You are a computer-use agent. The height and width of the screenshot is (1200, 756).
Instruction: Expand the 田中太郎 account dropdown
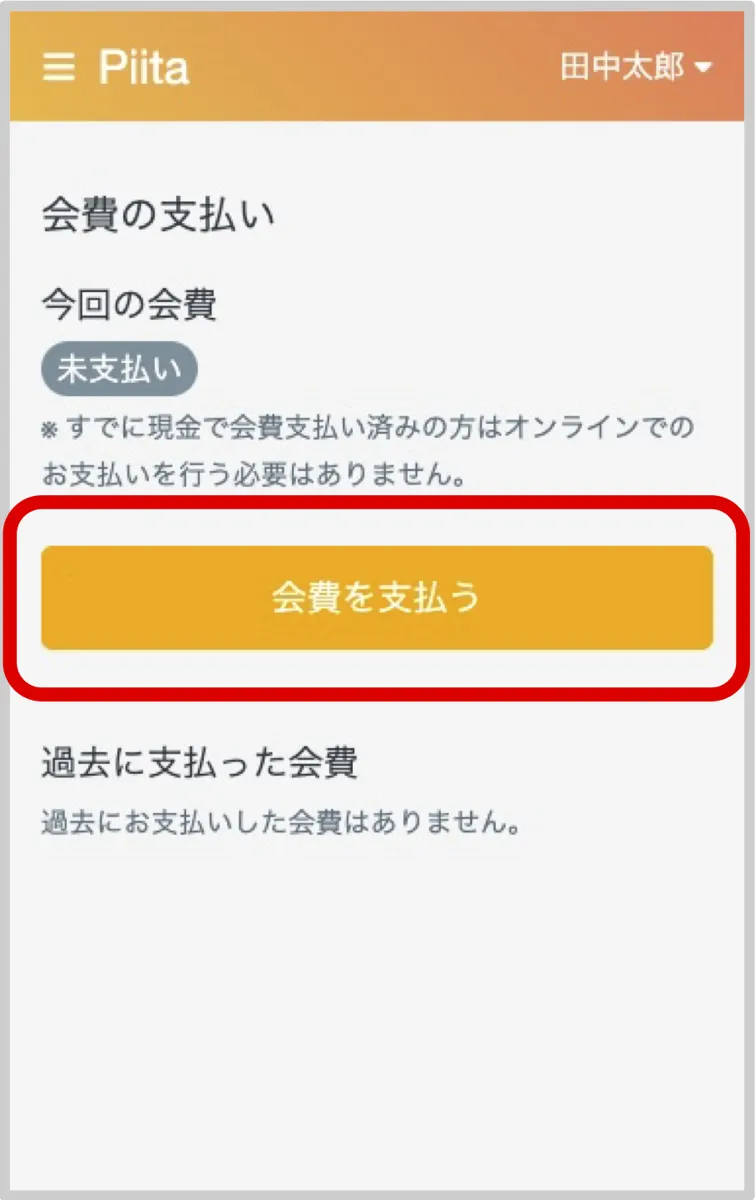[x=636, y=67]
